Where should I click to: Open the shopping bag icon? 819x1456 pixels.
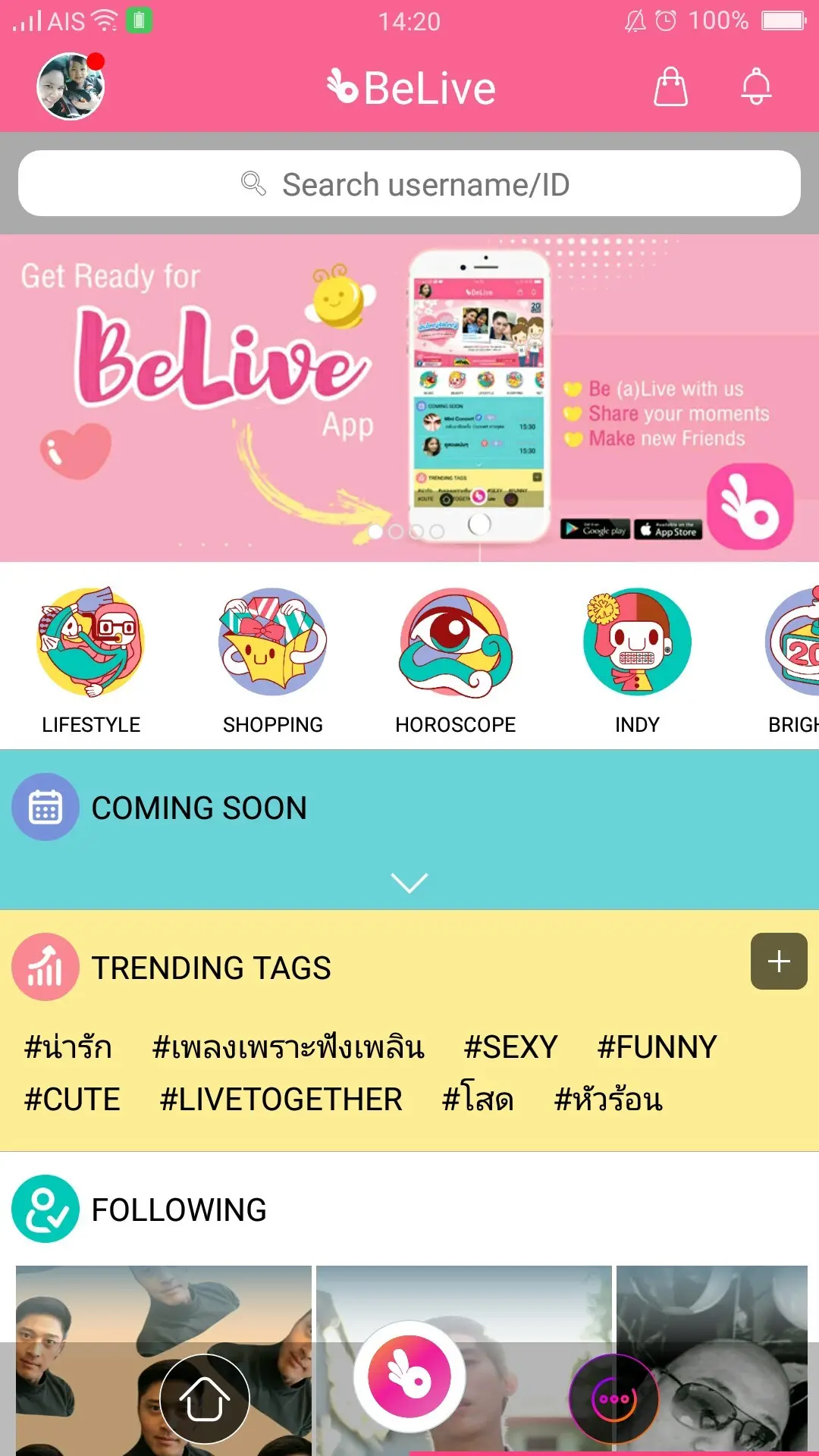tap(670, 86)
